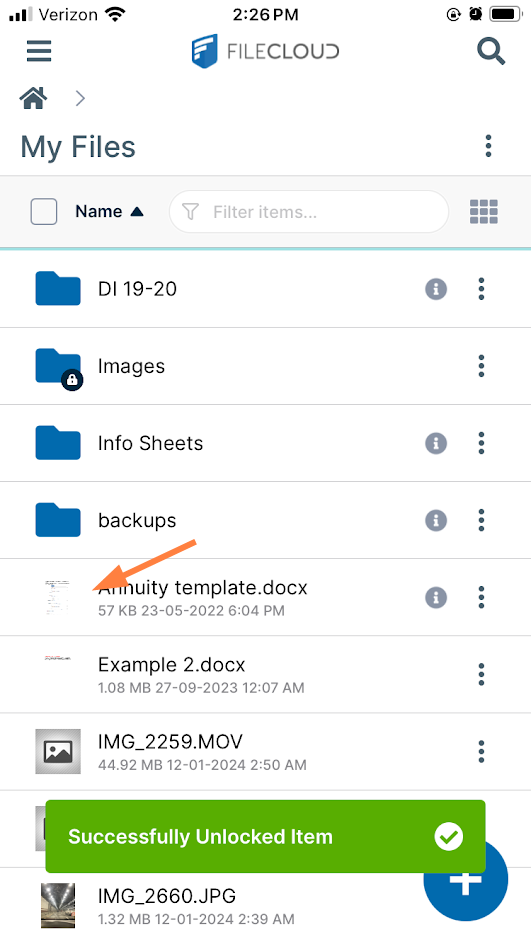Screen dimensions: 531x944
Task: Open My Files overflow menu
Action: 488,146
